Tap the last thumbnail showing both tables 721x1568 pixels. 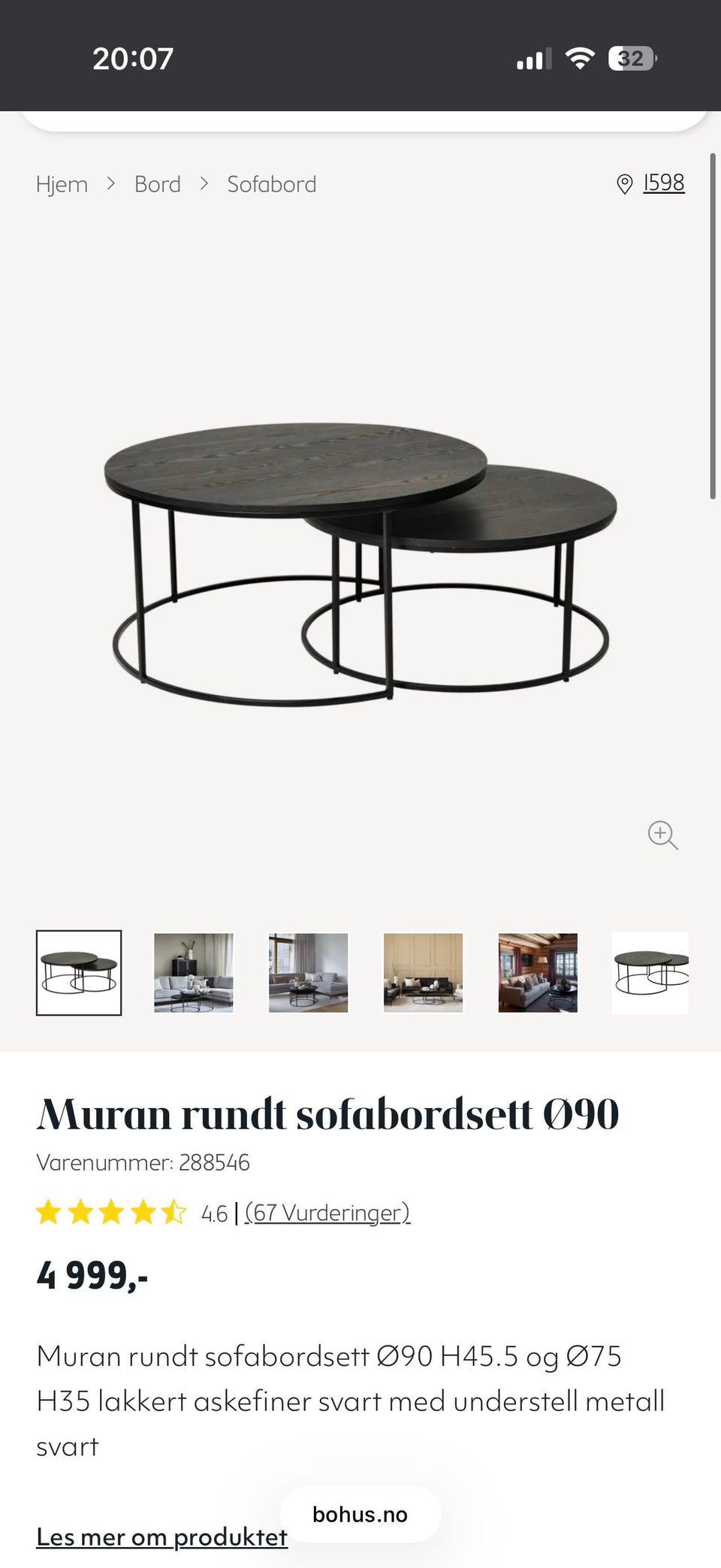(x=650, y=972)
